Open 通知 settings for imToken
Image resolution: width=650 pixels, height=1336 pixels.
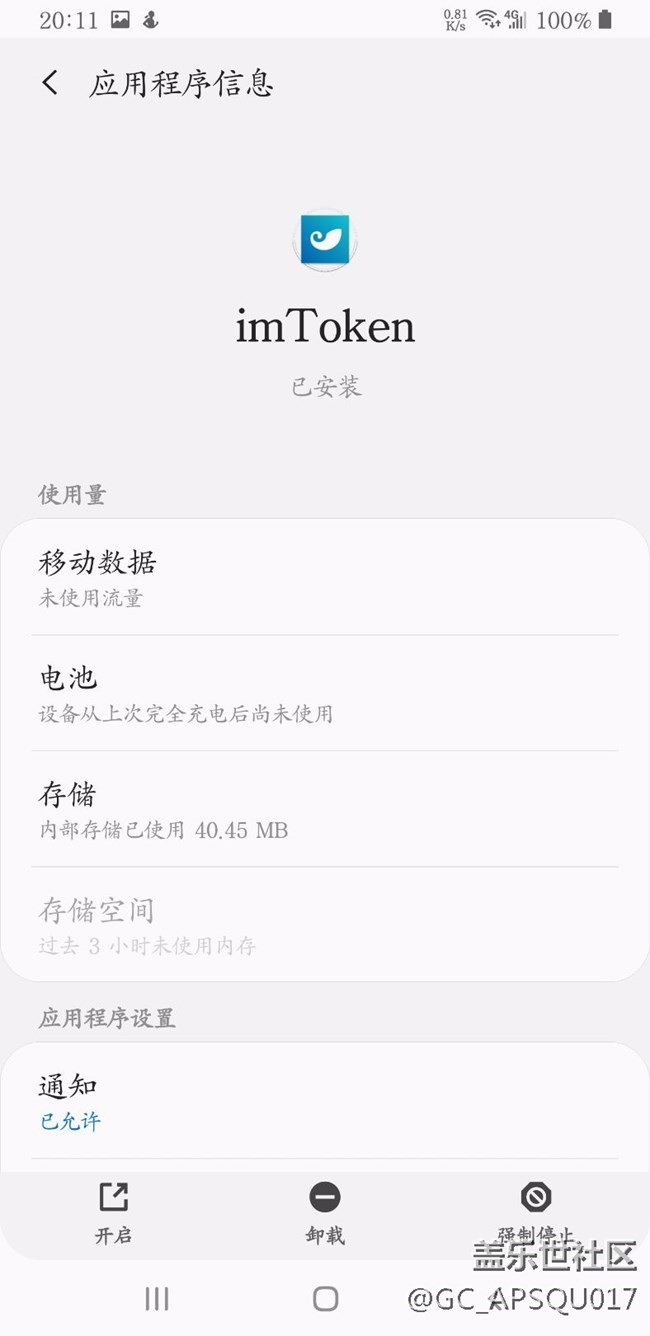click(325, 1101)
